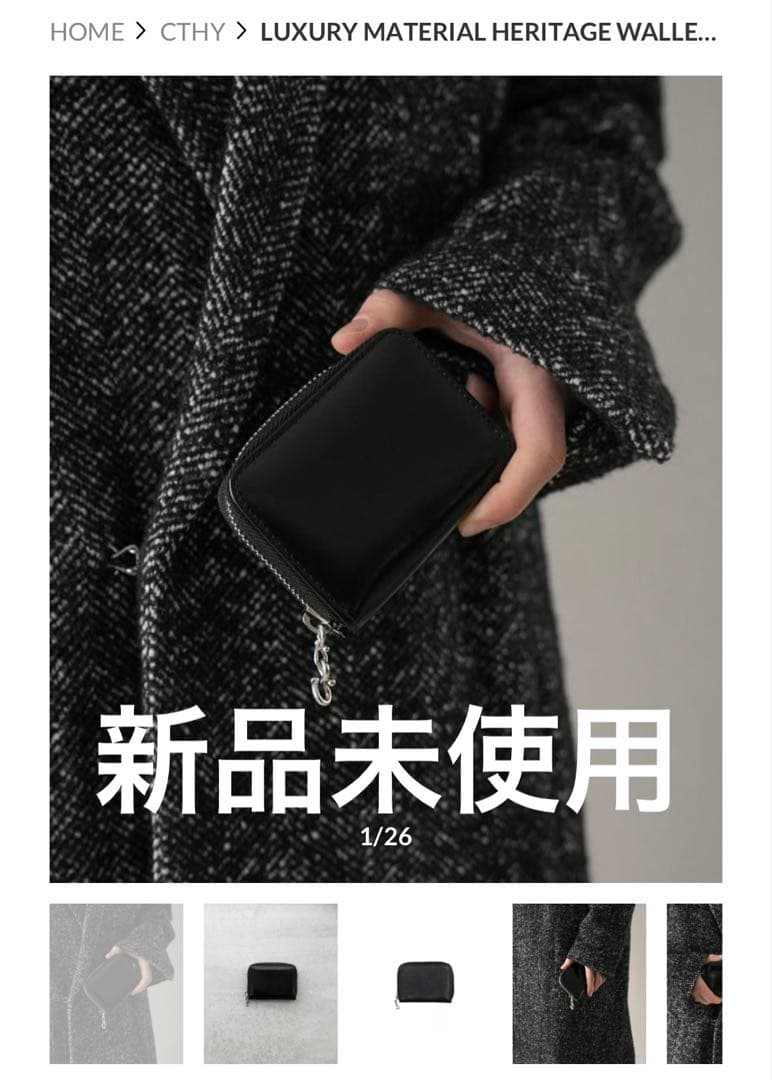Select the thumbnail of wallet on white background
This screenshot has height=1080, width=772.
pos(424,983)
